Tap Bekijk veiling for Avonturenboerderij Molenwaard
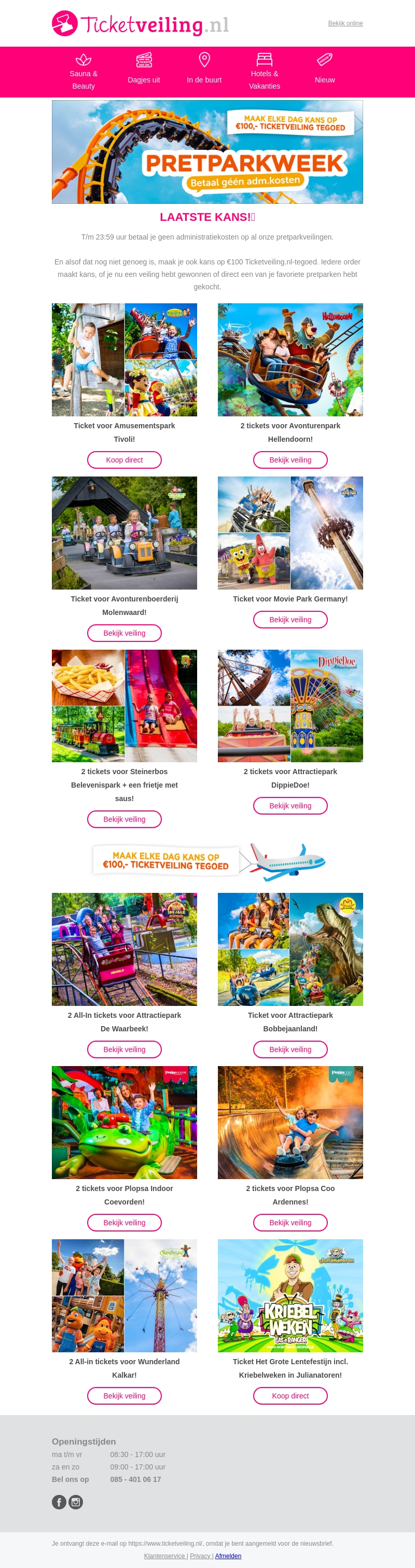The width and height of the screenshot is (415, 1568). click(x=125, y=633)
